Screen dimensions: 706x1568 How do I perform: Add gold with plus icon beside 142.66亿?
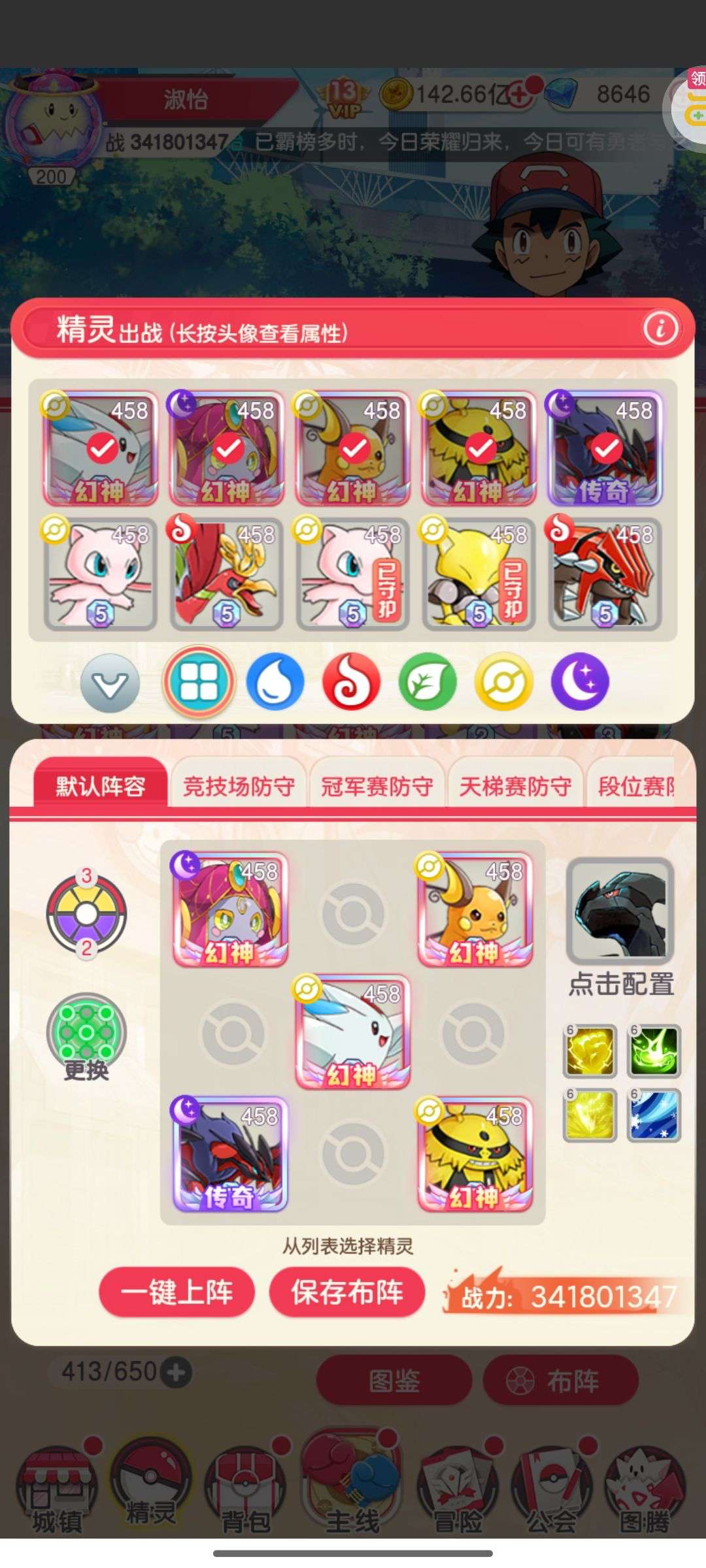point(520,94)
